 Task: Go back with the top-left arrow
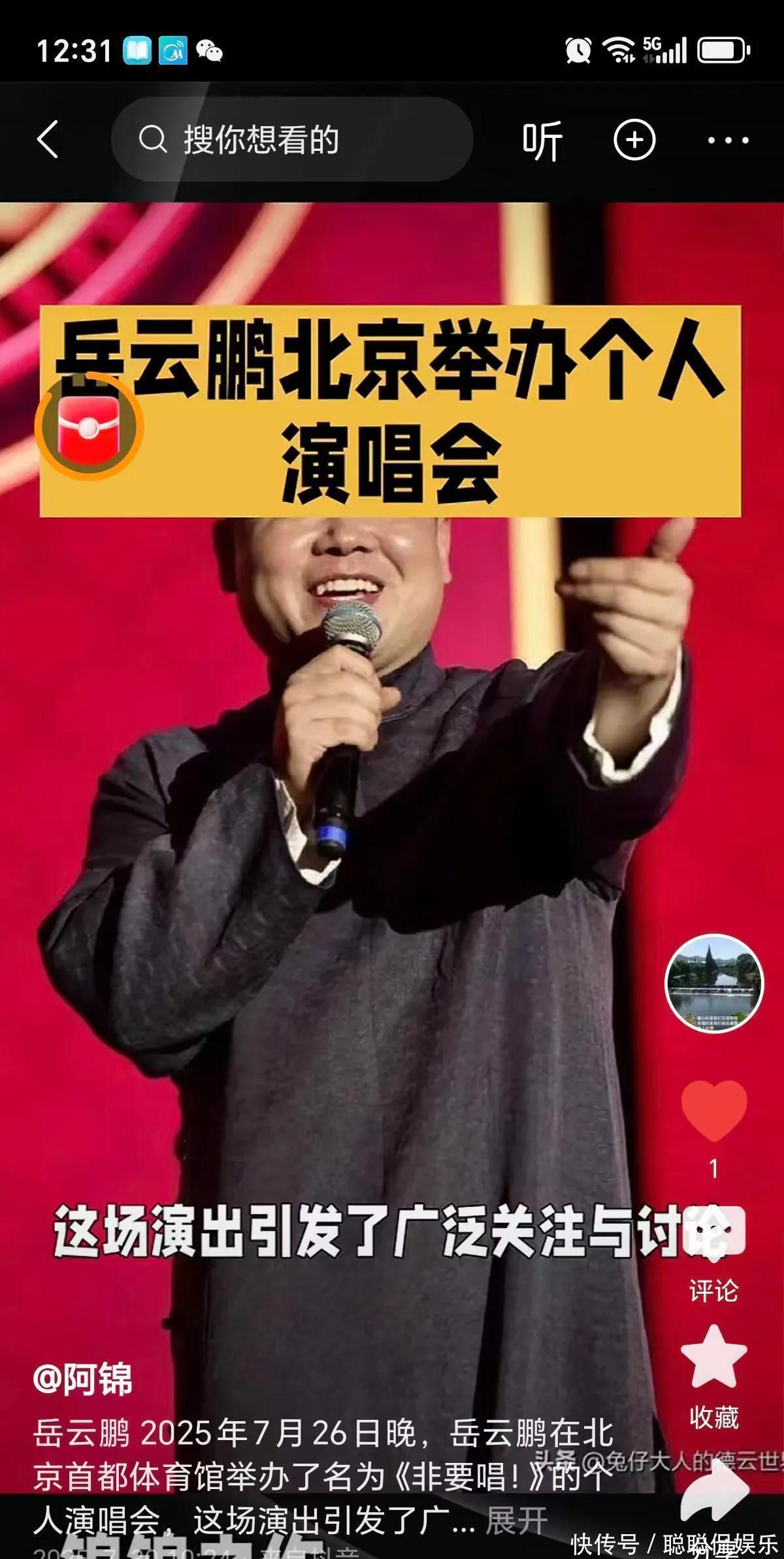[48, 139]
